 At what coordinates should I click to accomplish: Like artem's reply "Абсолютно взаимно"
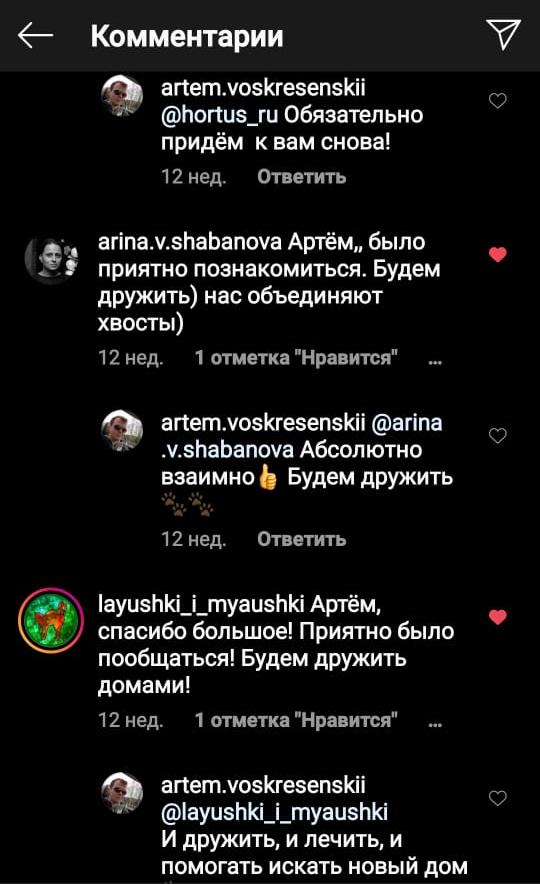point(497,435)
